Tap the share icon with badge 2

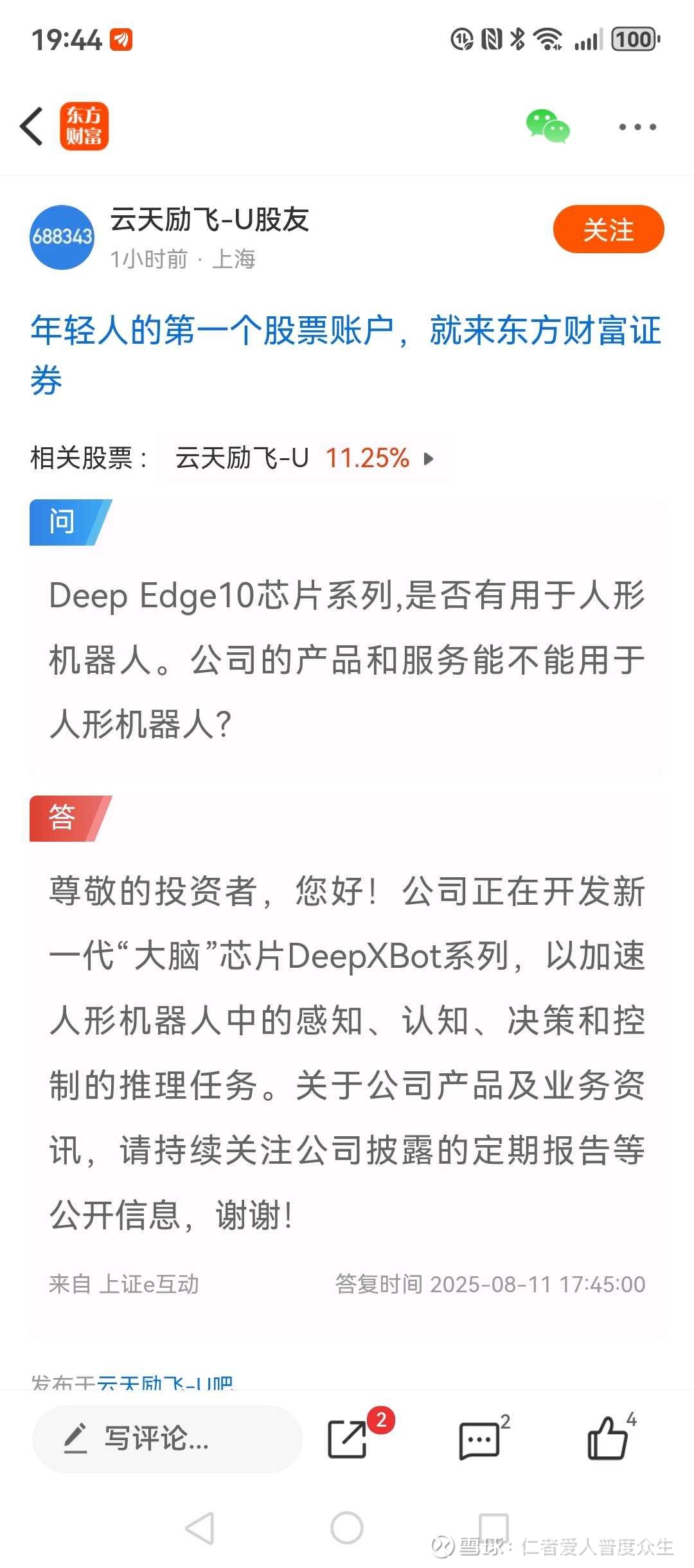click(x=350, y=1438)
